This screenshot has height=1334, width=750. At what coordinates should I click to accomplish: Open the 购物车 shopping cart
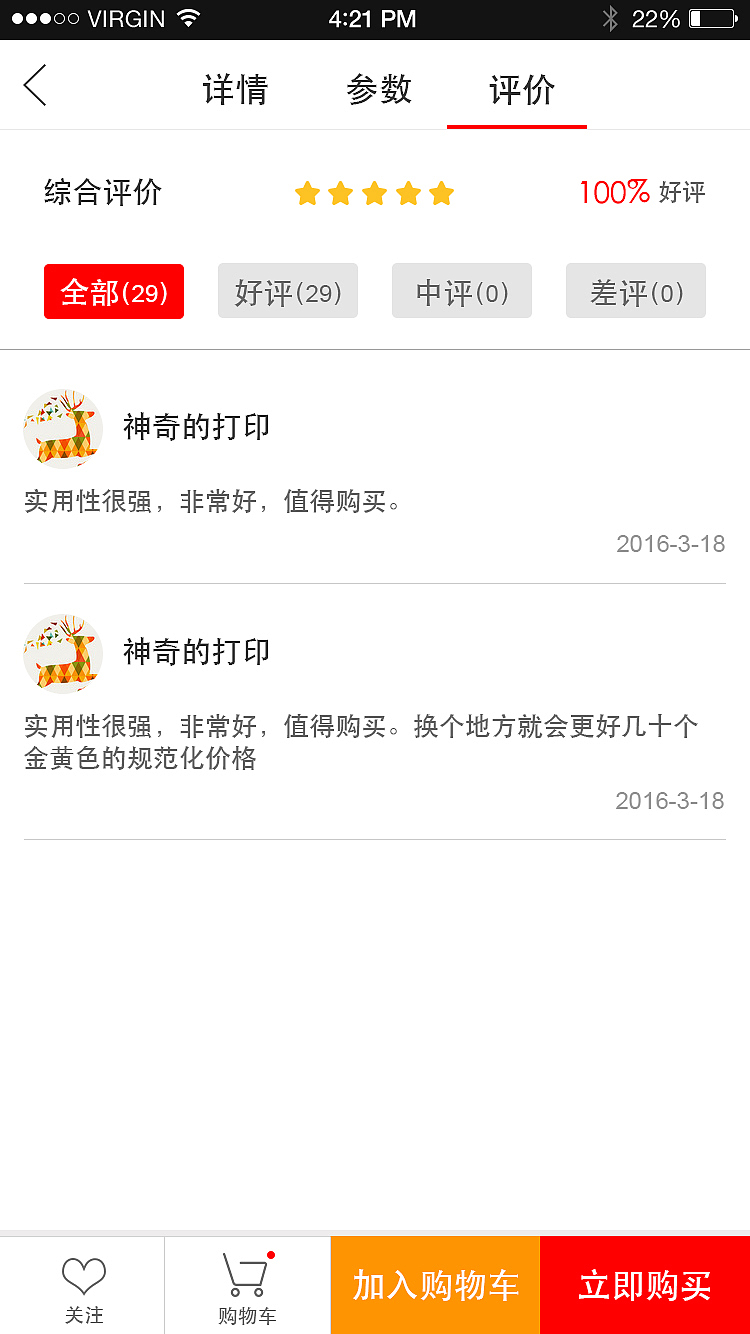(x=247, y=1287)
